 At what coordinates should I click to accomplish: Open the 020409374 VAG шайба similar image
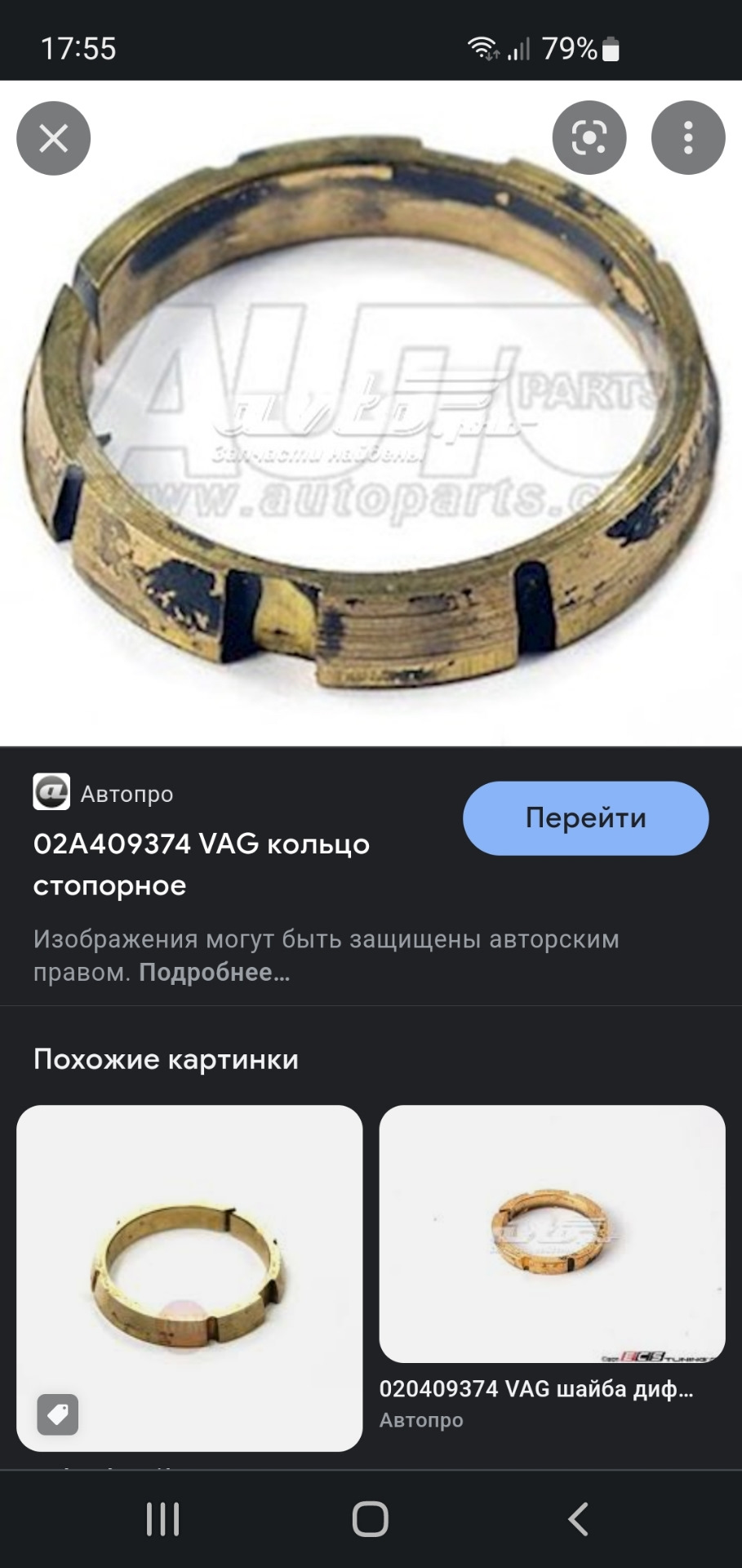(x=552, y=1235)
